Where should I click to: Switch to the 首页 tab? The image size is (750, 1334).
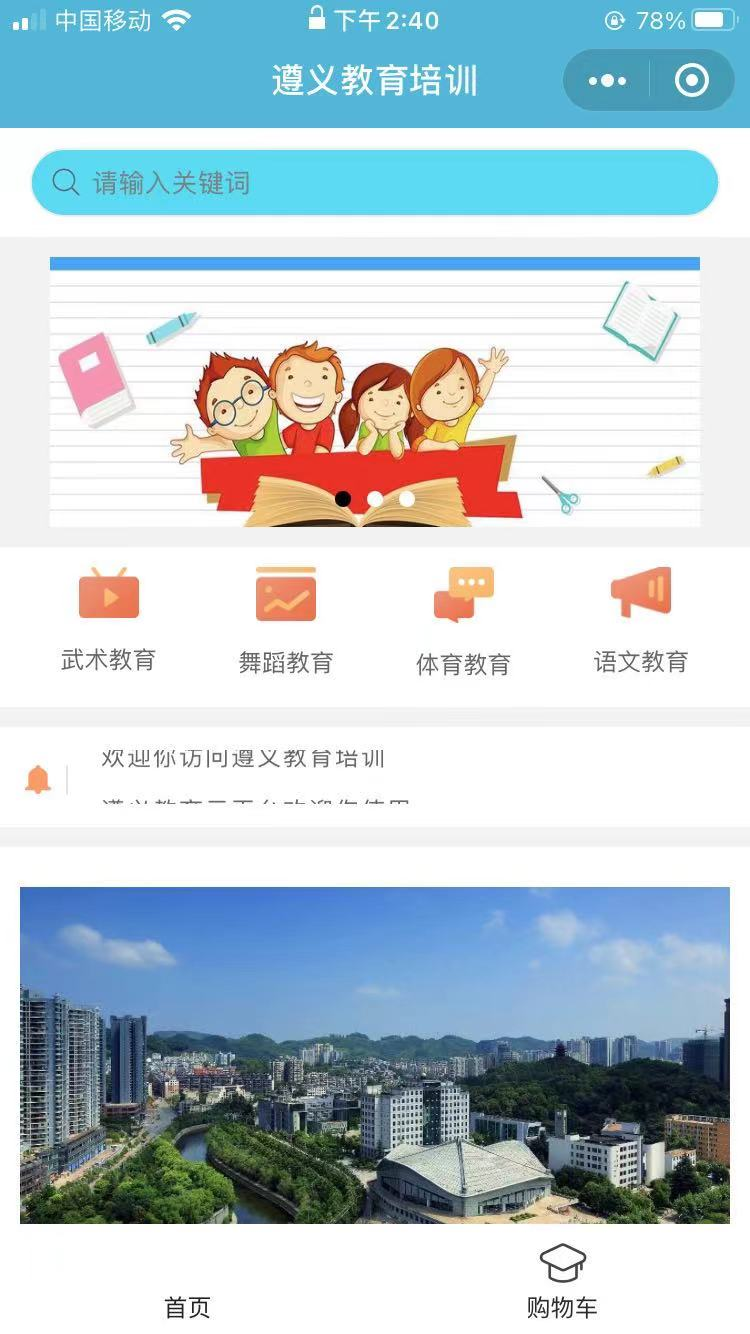pos(187,1290)
